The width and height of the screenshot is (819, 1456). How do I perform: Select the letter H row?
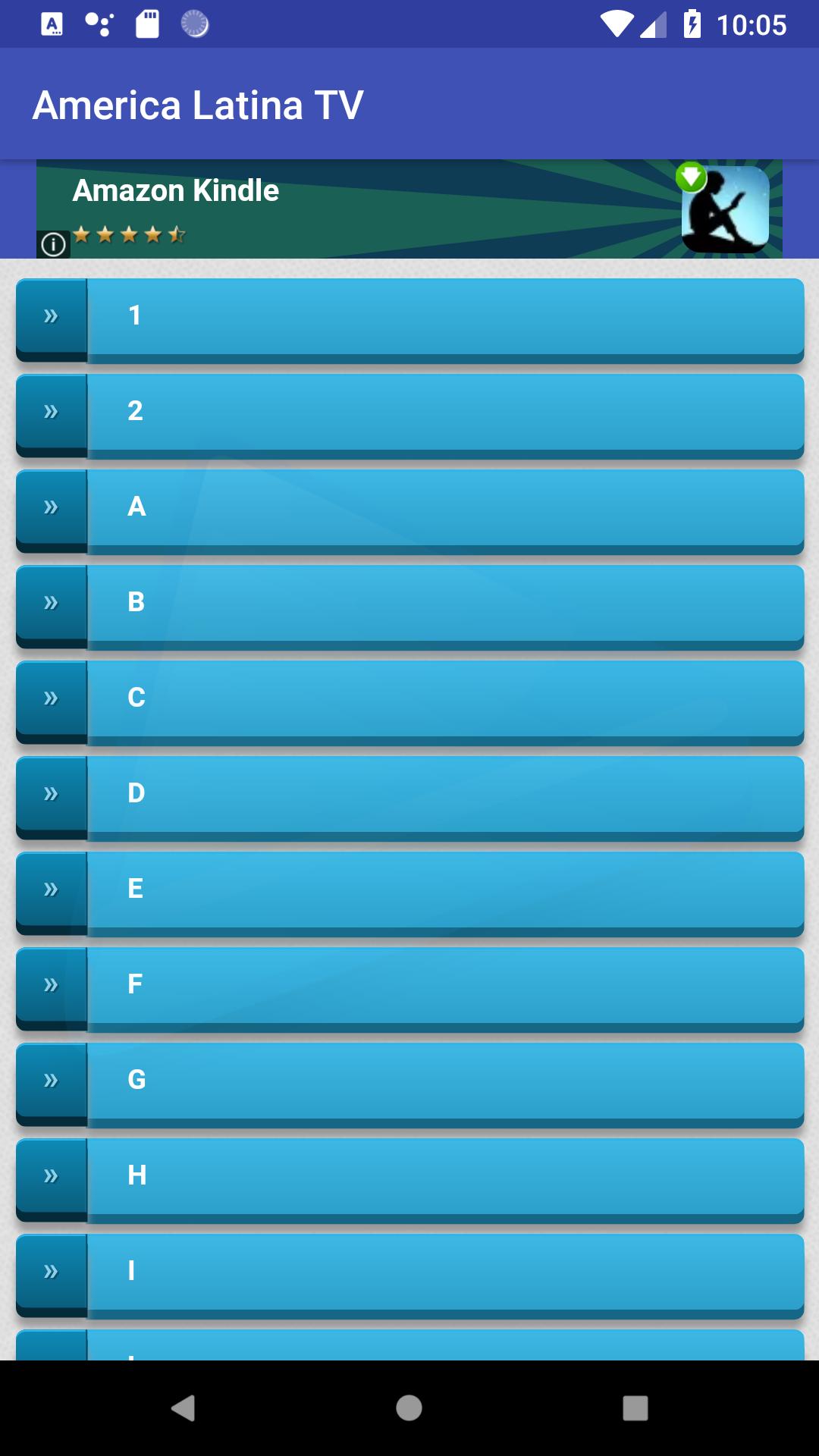(409, 1176)
